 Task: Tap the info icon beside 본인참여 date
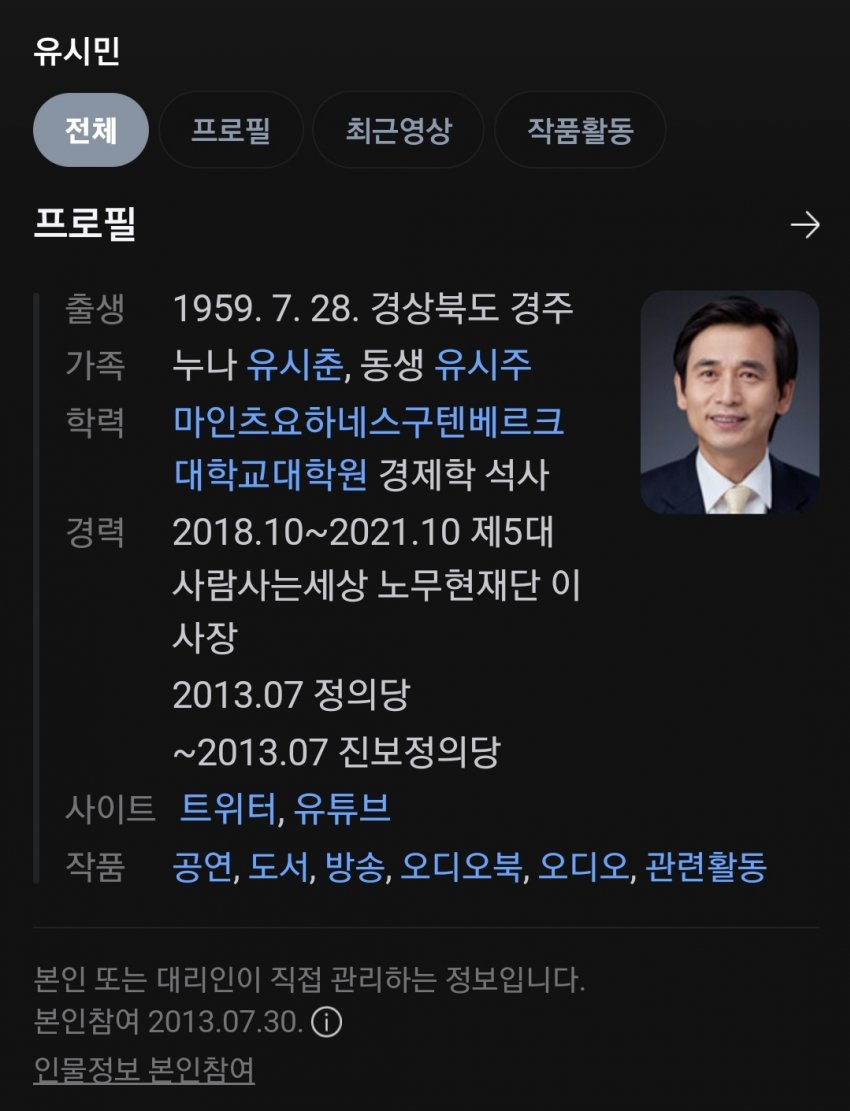(x=326, y=1023)
